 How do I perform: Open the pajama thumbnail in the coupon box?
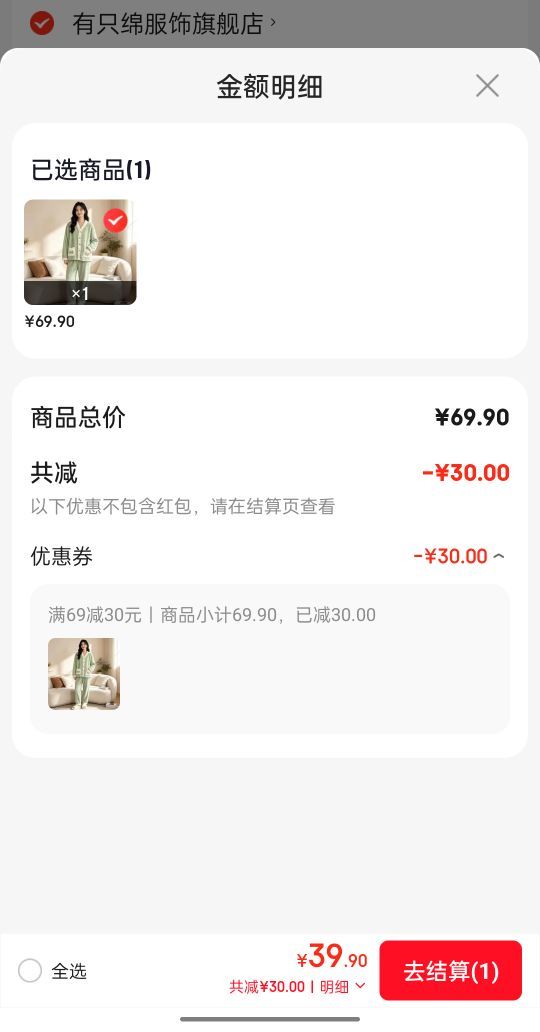[x=84, y=673]
